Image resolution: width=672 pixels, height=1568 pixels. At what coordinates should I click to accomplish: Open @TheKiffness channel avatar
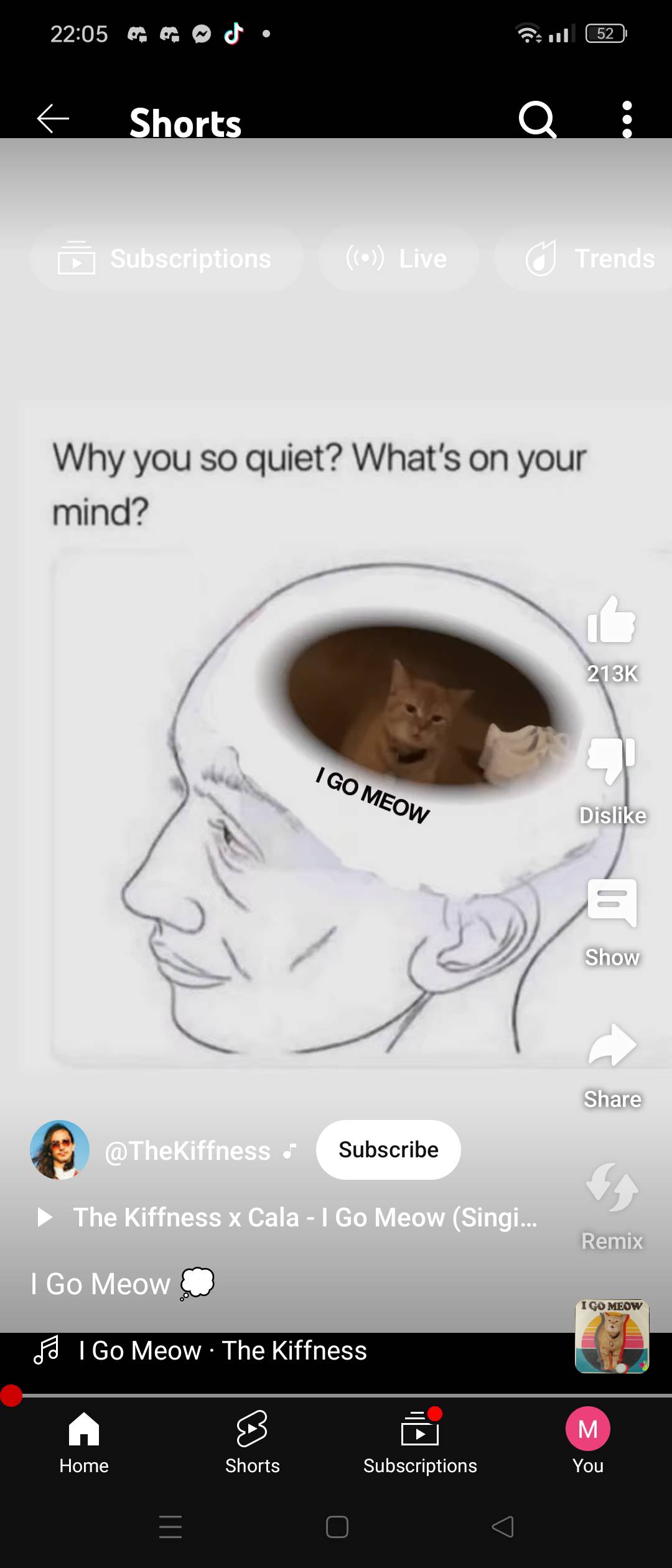click(x=60, y=1150)
